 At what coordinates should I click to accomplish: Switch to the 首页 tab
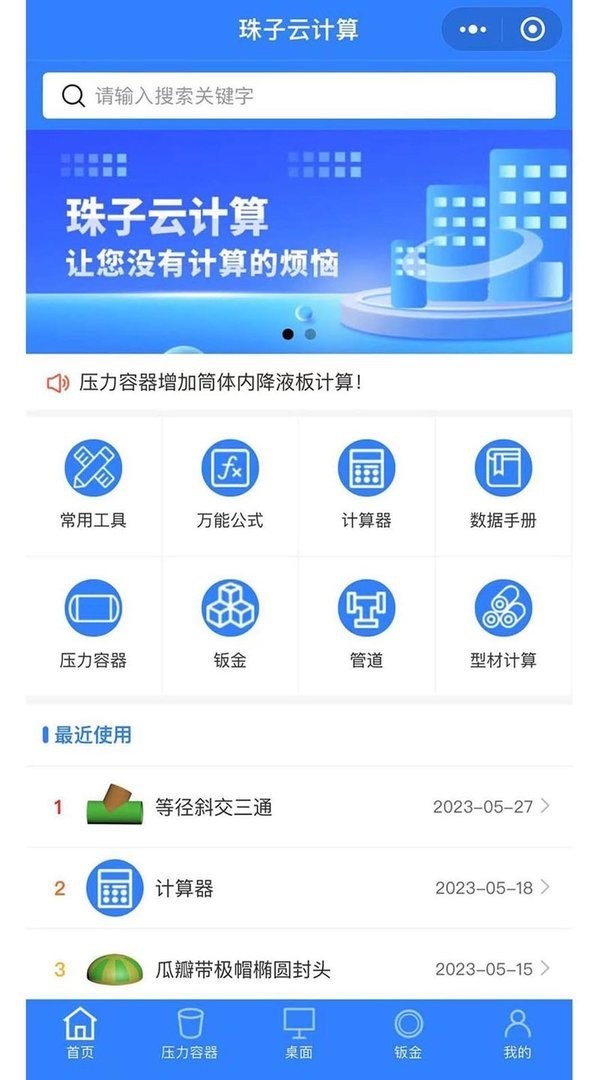[80, 1034]
